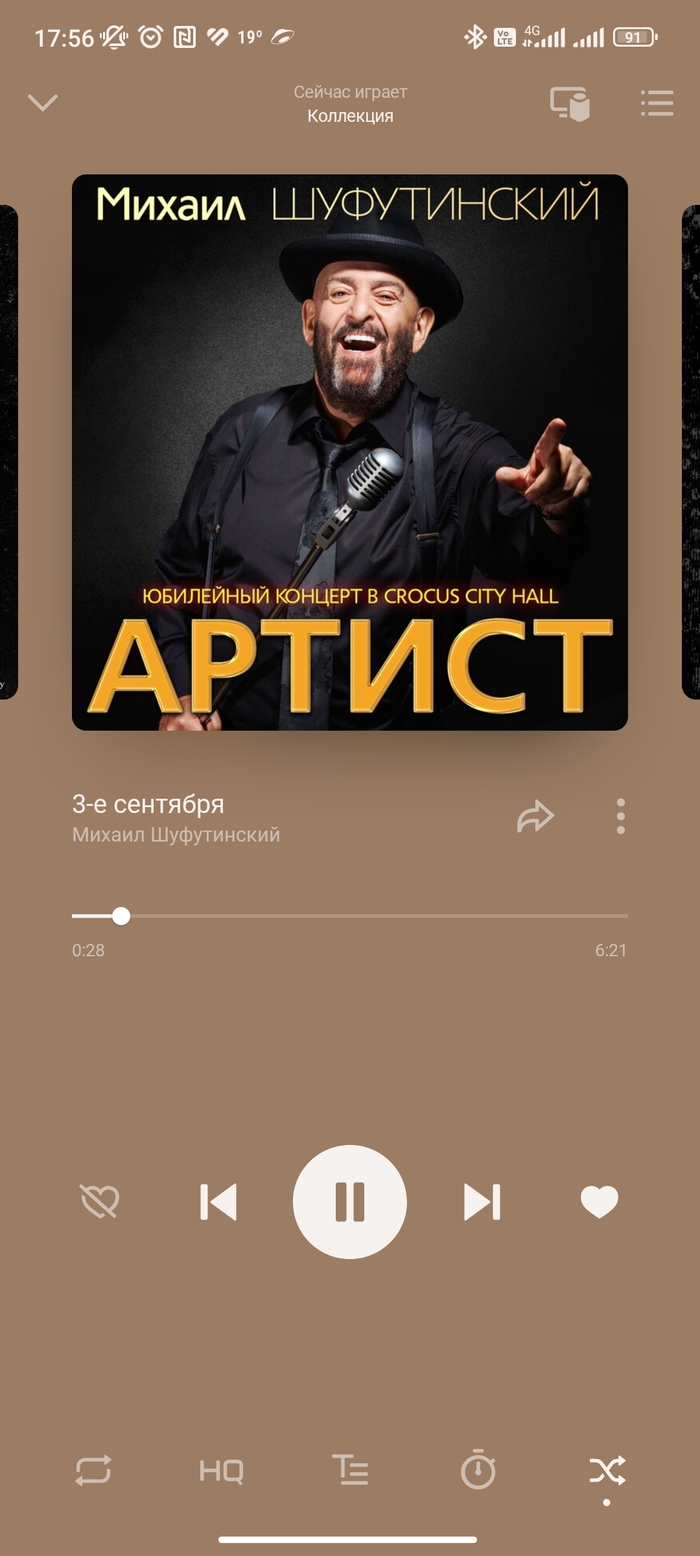The image size is (700, 1556).
Task: Skip to the previous track
Action: click(219, 1201)
